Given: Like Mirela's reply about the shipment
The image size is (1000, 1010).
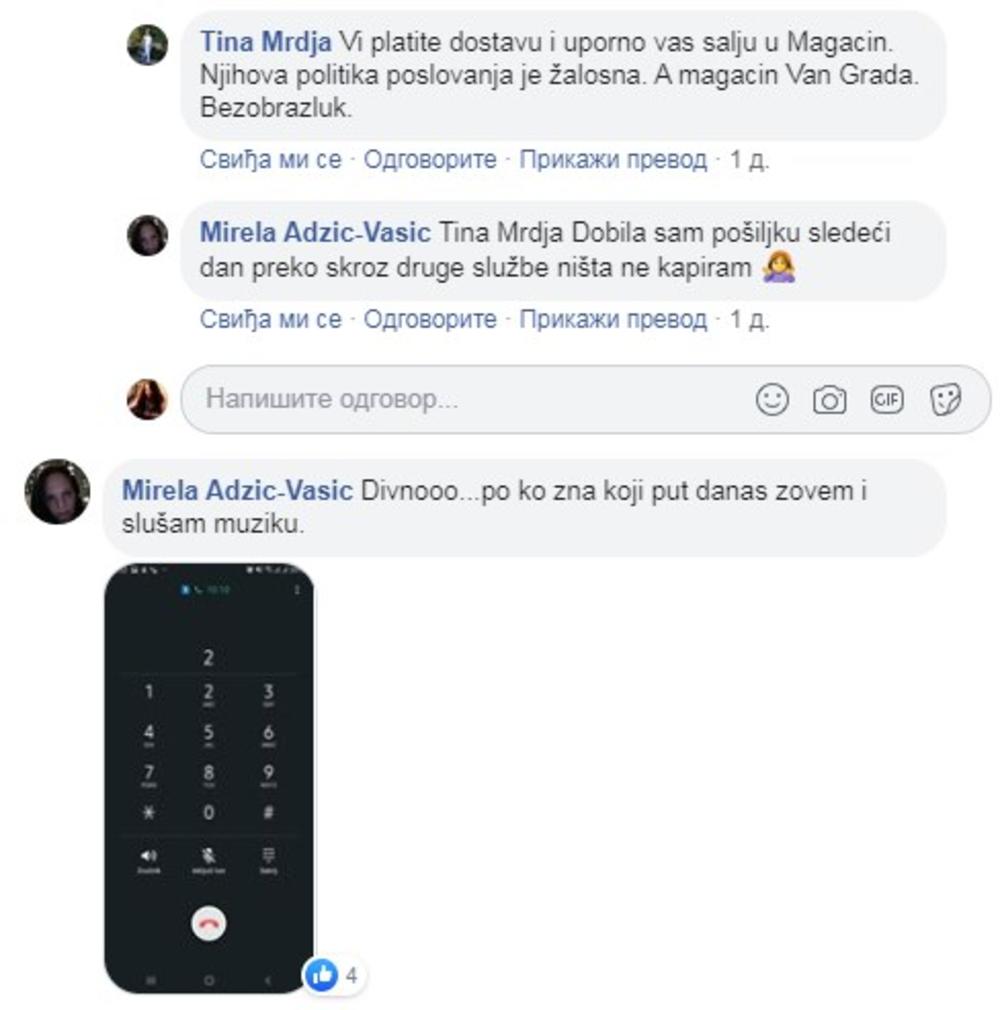Looking at the screenshot, I should [x=270, y=319].
